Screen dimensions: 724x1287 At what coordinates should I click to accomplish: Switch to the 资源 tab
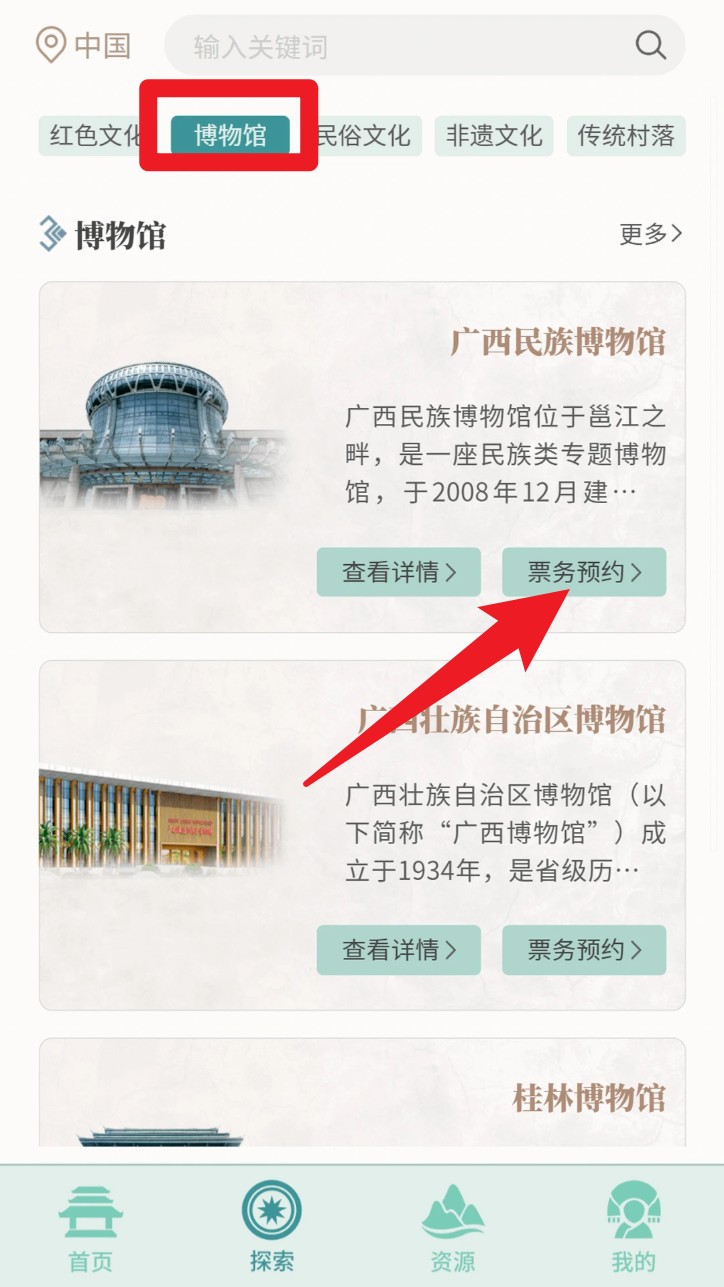click(x=452, y=1228)
